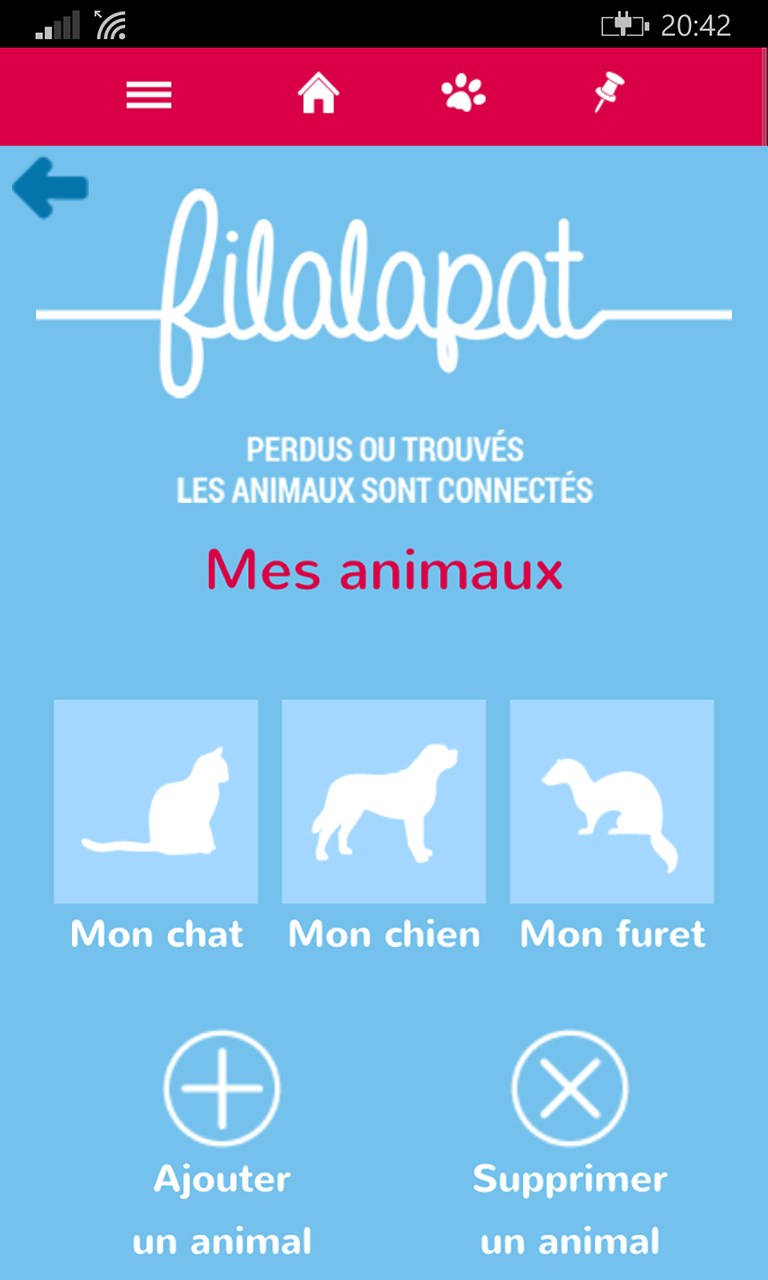Tap Supprimer un animal cross button

point(570,1089)
